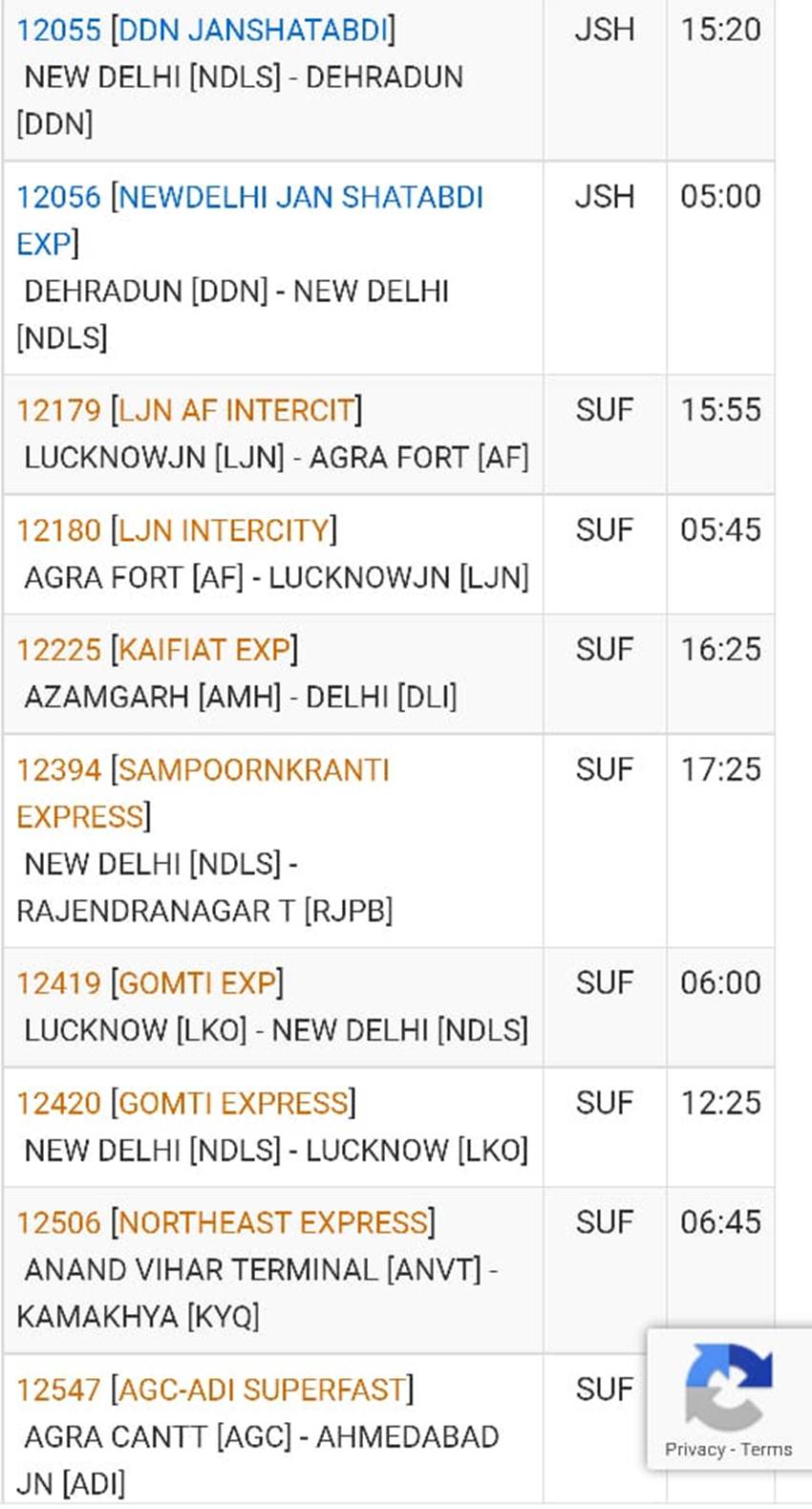Open the reCAPTCHA Terms link

point(766,1450)
